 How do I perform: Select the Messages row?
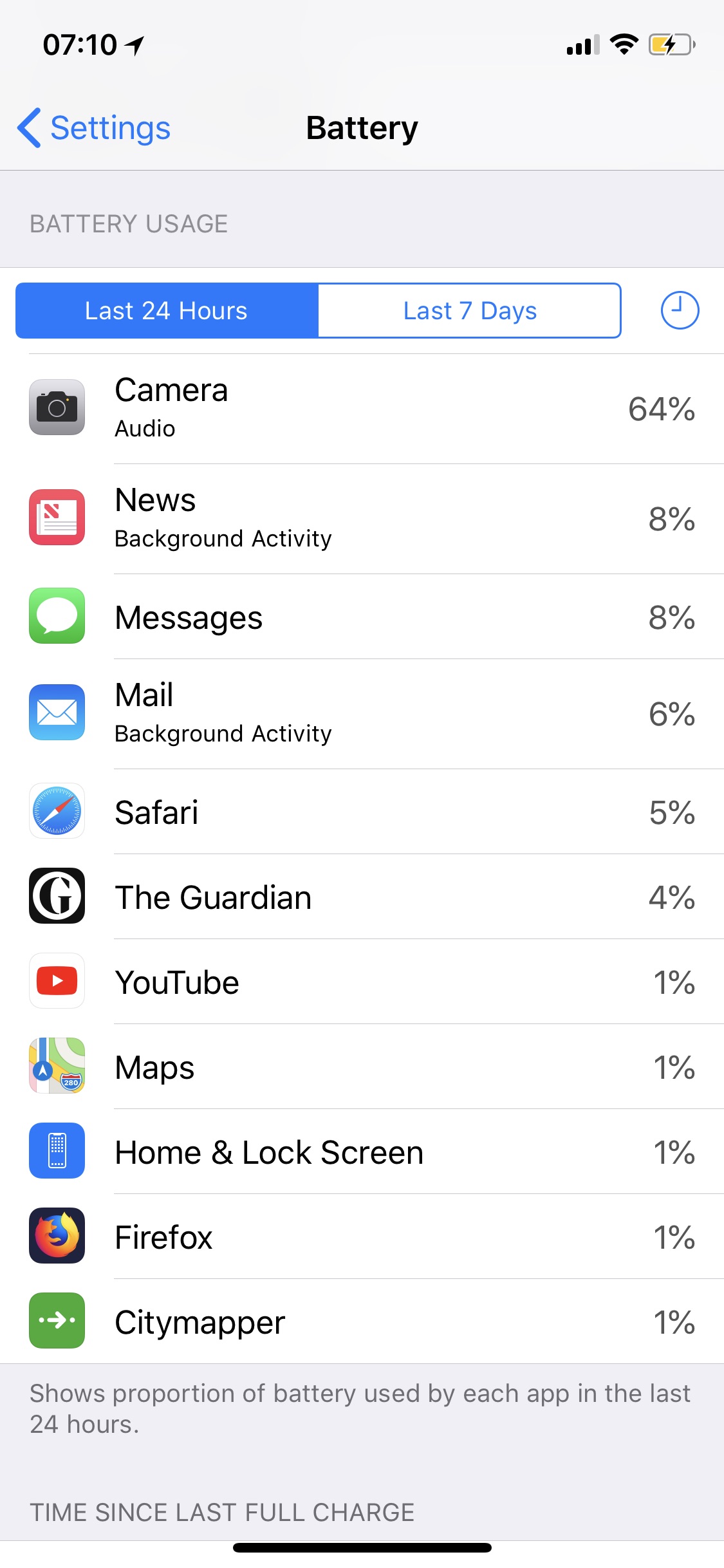tap(362, 617)
